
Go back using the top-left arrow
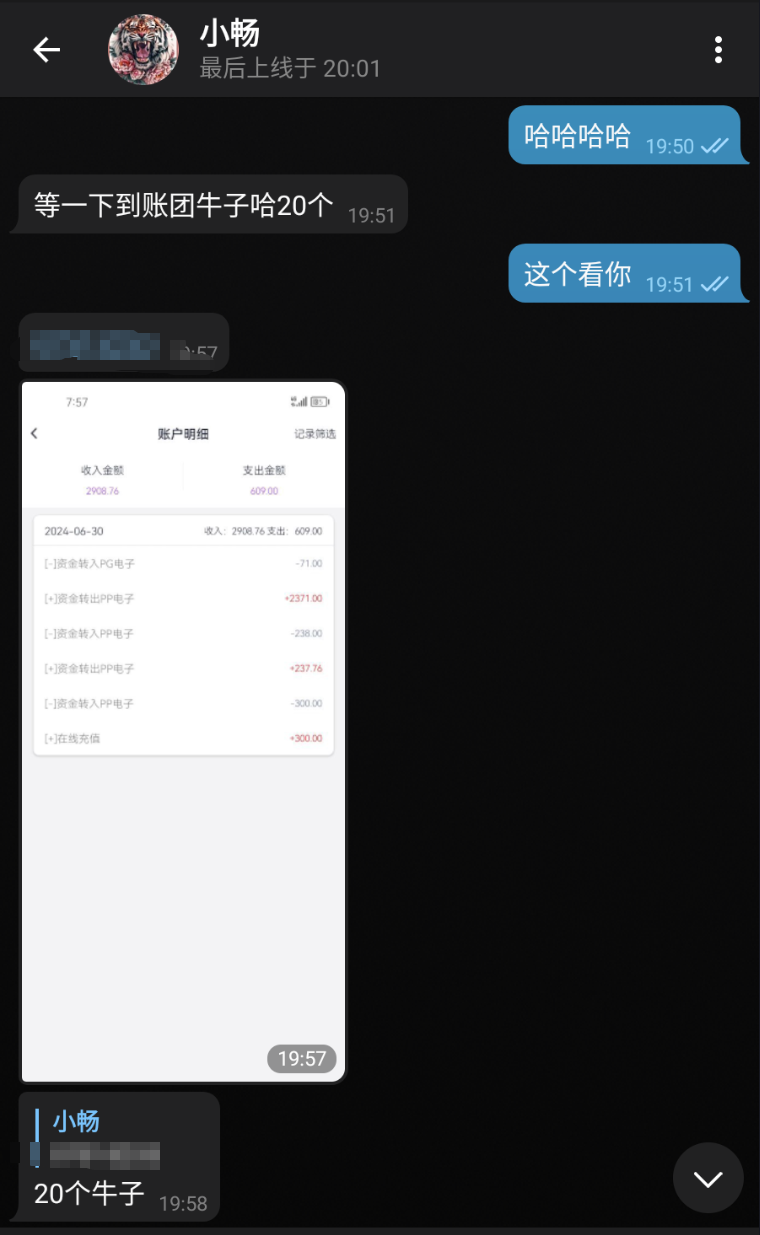(47, 50)
